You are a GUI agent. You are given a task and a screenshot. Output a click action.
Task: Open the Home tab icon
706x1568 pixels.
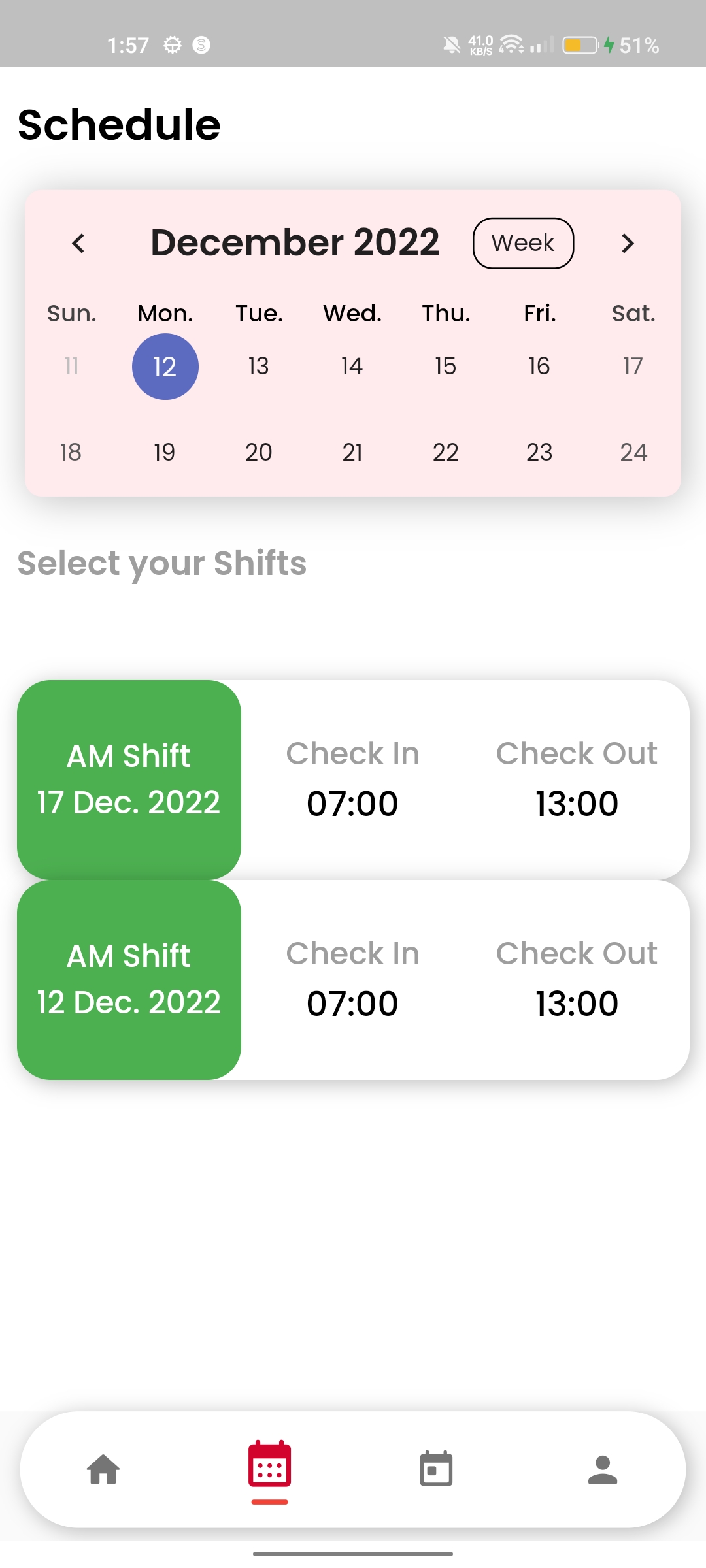click(103, 1469)
